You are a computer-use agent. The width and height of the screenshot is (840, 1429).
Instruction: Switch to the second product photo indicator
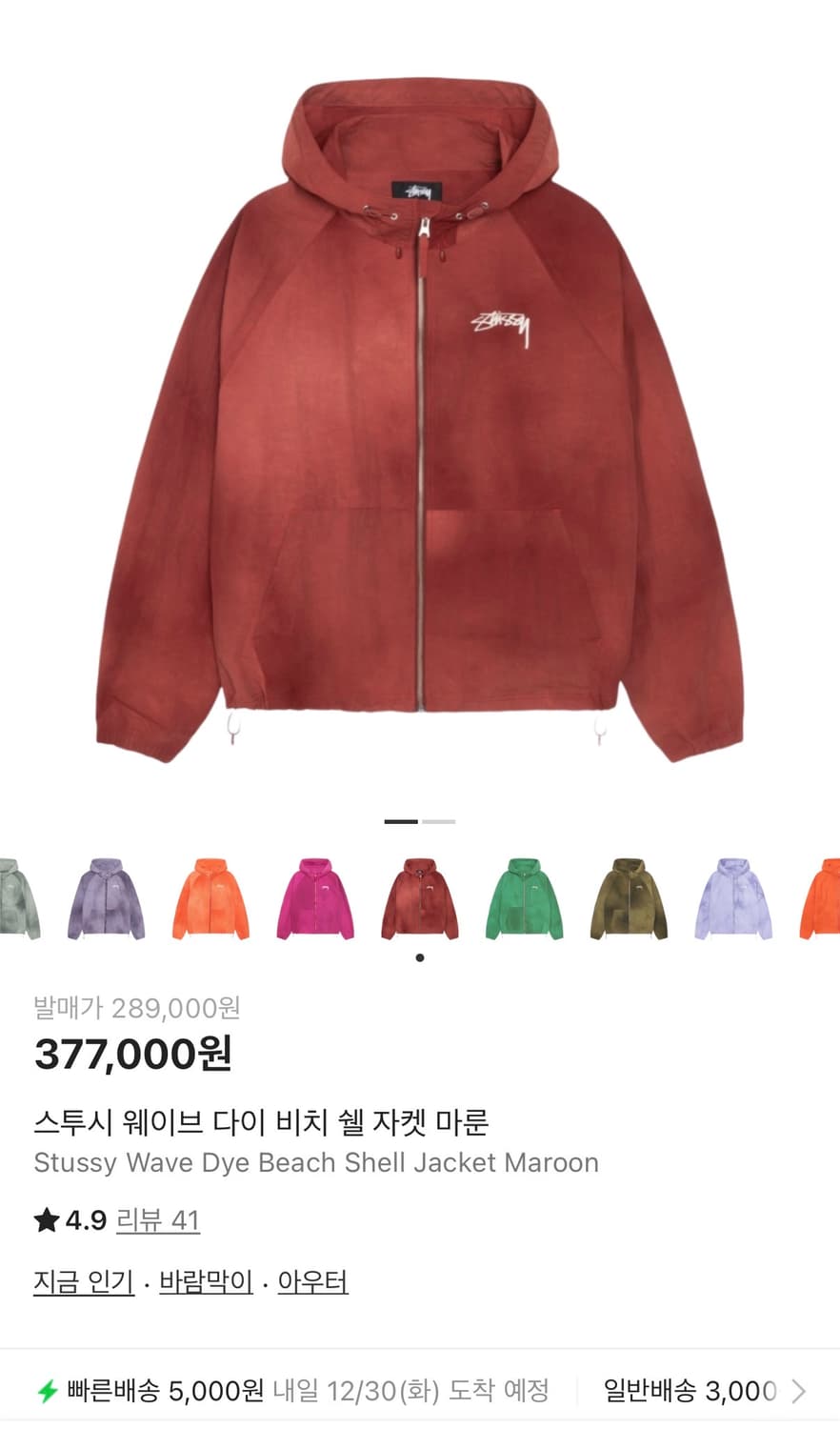click(x=437, y=820)
